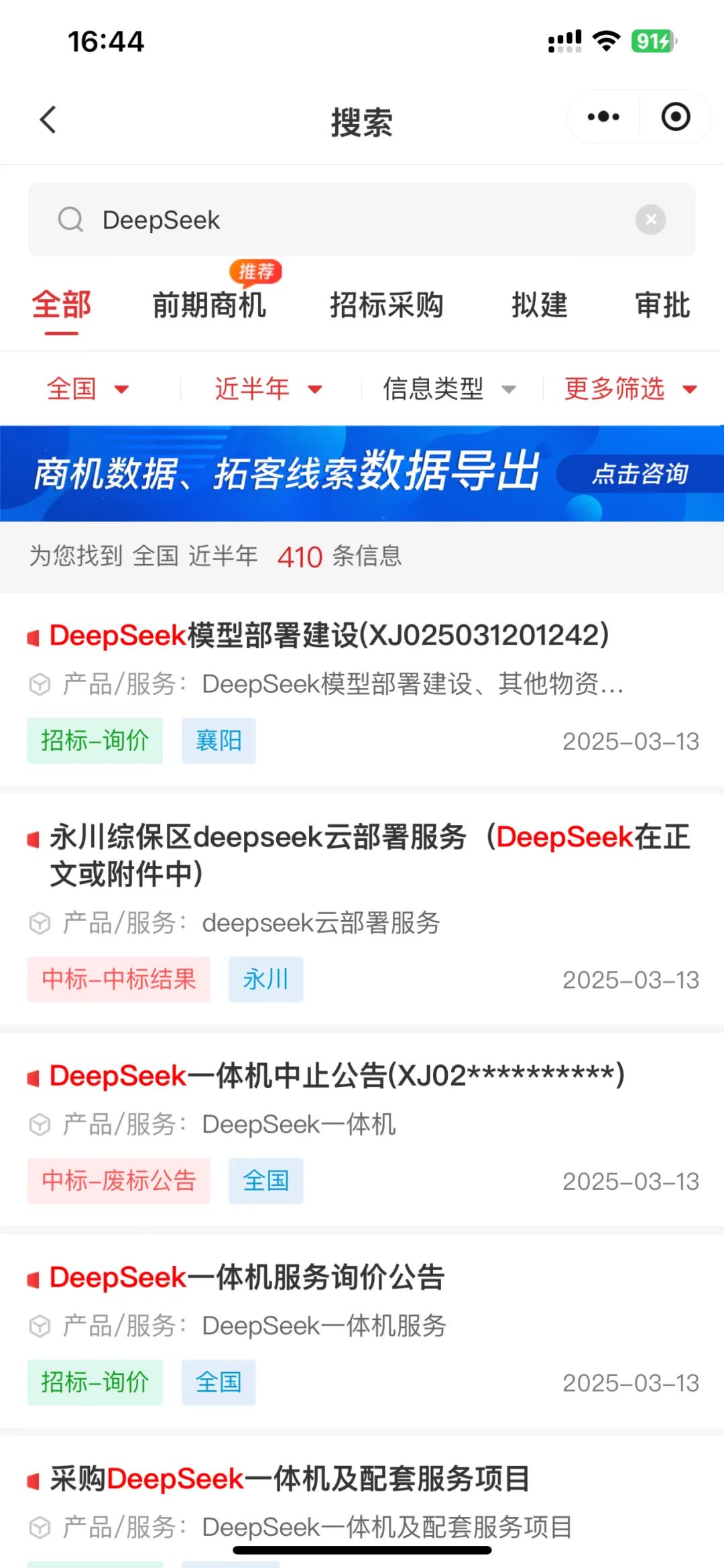Switch to the 招标采购 tab
Viewport: 724px width, 1568px height.
pyautogui.click(x=387, y=305)
